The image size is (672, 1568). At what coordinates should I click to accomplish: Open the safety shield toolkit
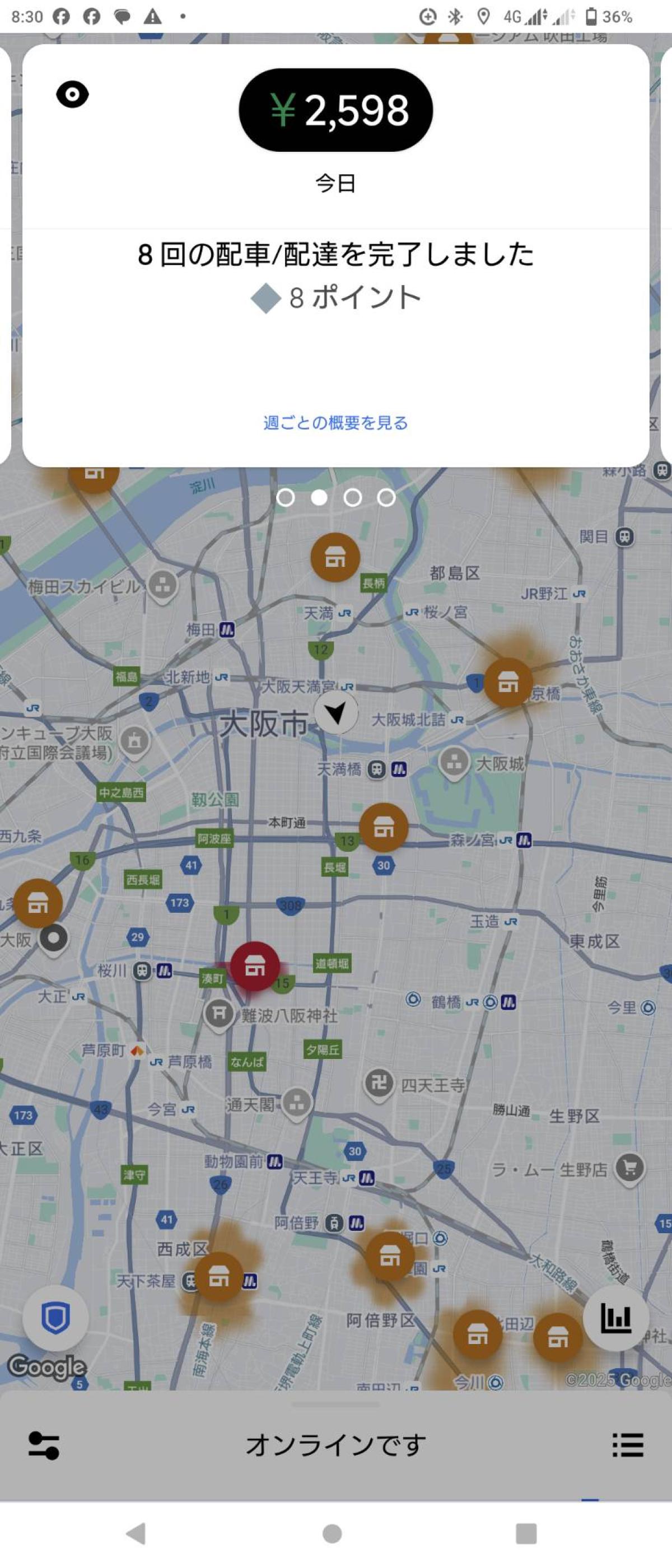click(55, 1318)
